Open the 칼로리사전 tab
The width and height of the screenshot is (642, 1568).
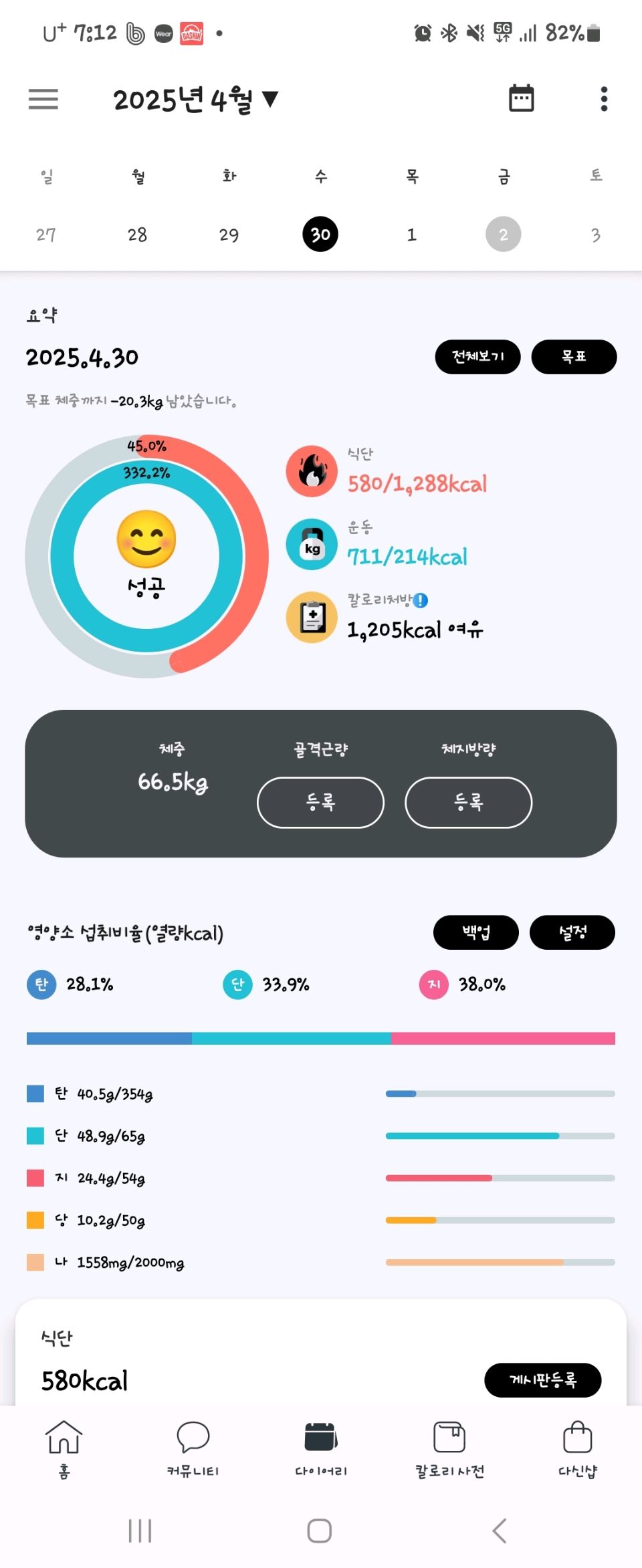449,1448
